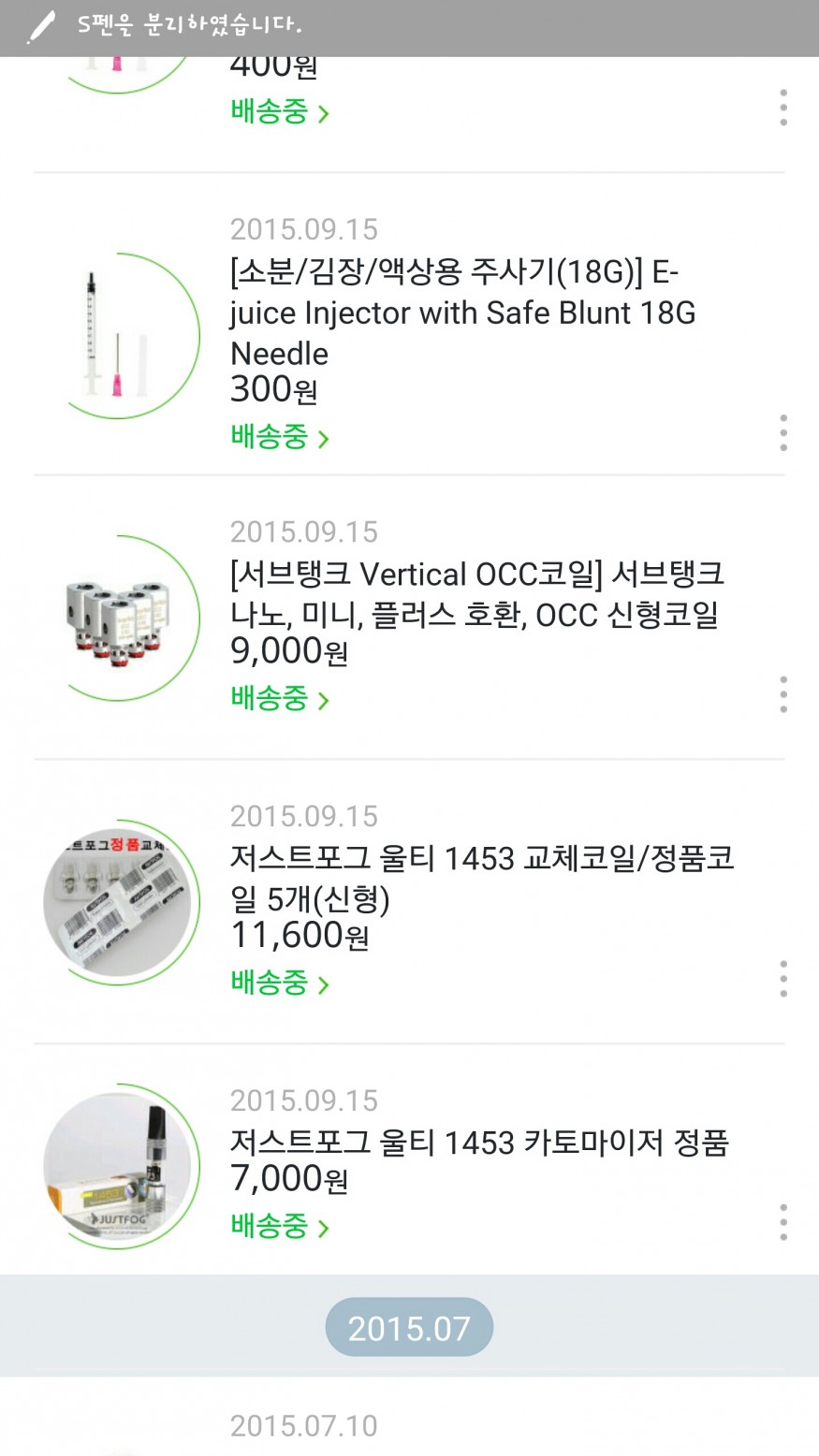
Task: Tap 배송중 under the 11,600원 교체코일 order
Action: [x=279, y=983]
